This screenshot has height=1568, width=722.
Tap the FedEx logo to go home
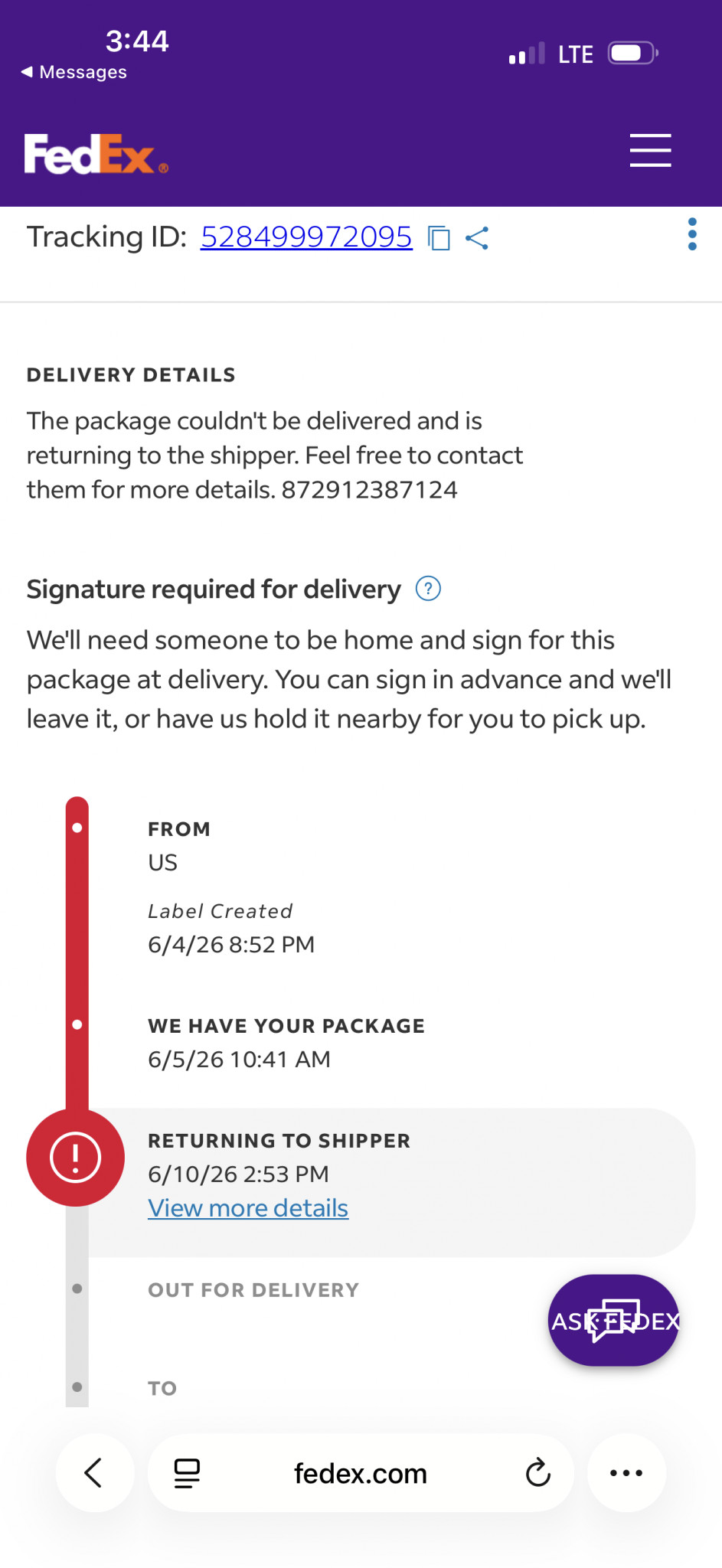click(x=96, y=154)
